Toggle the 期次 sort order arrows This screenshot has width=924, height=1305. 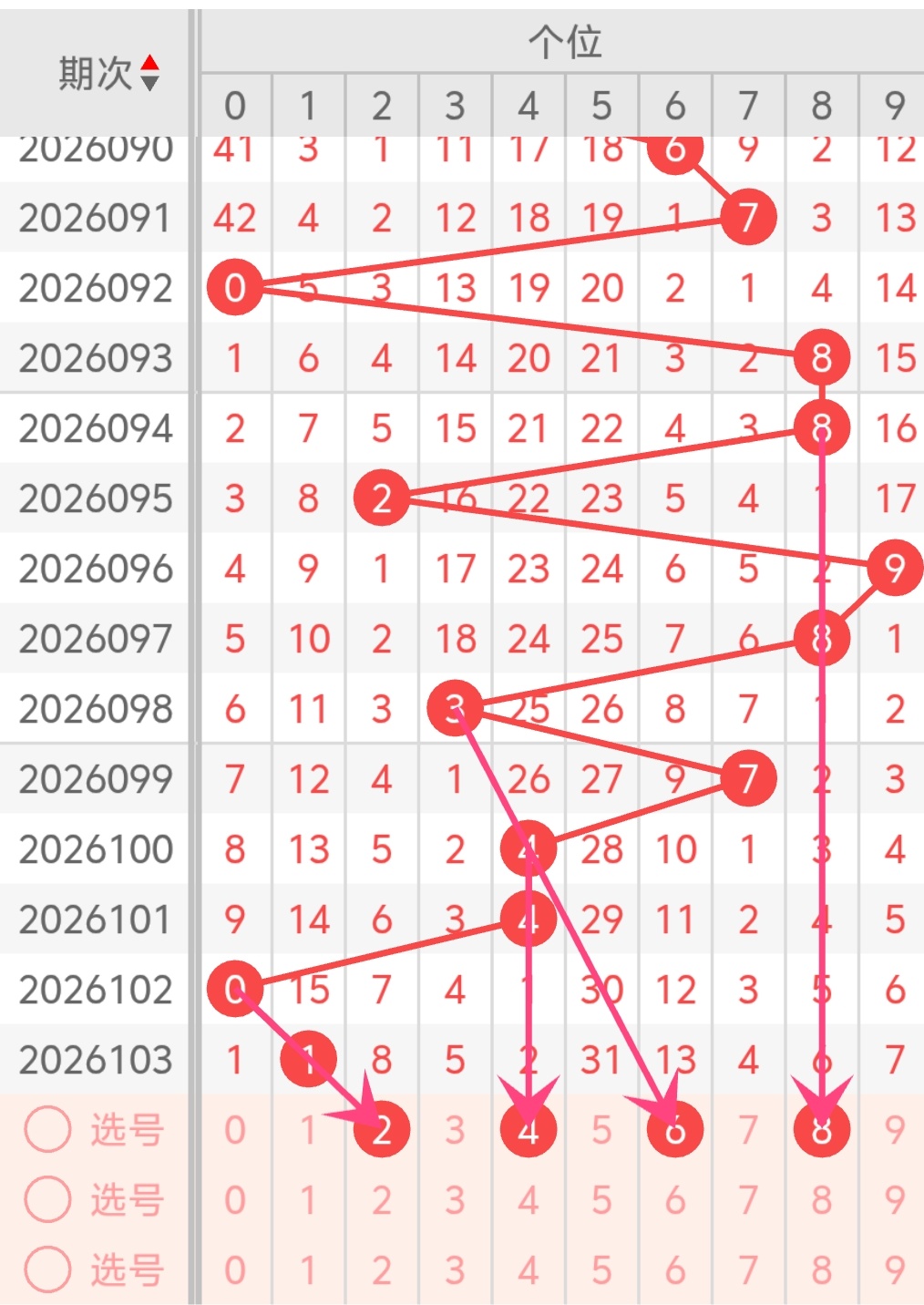(x=150, y=73)
